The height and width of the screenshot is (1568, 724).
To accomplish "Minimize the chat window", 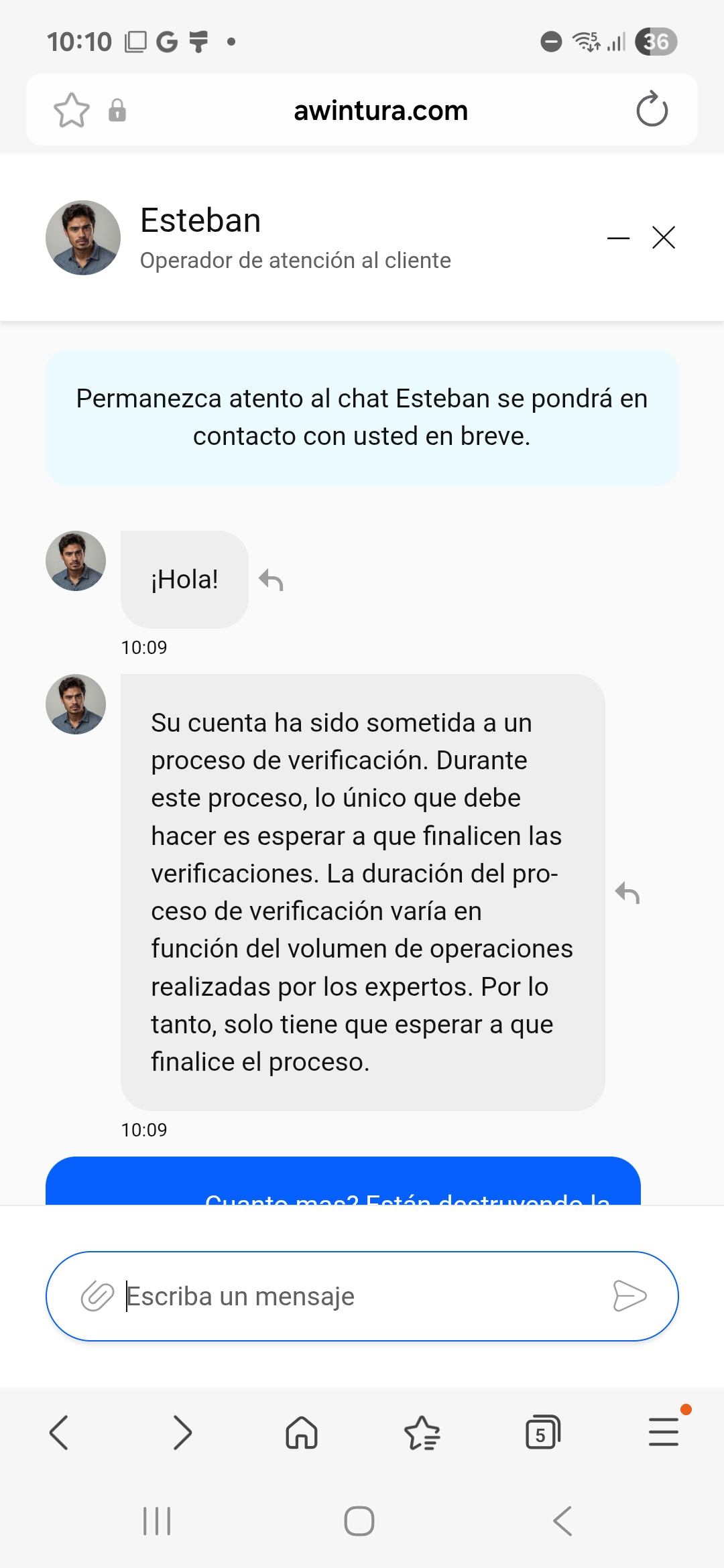I will (617, 237).
